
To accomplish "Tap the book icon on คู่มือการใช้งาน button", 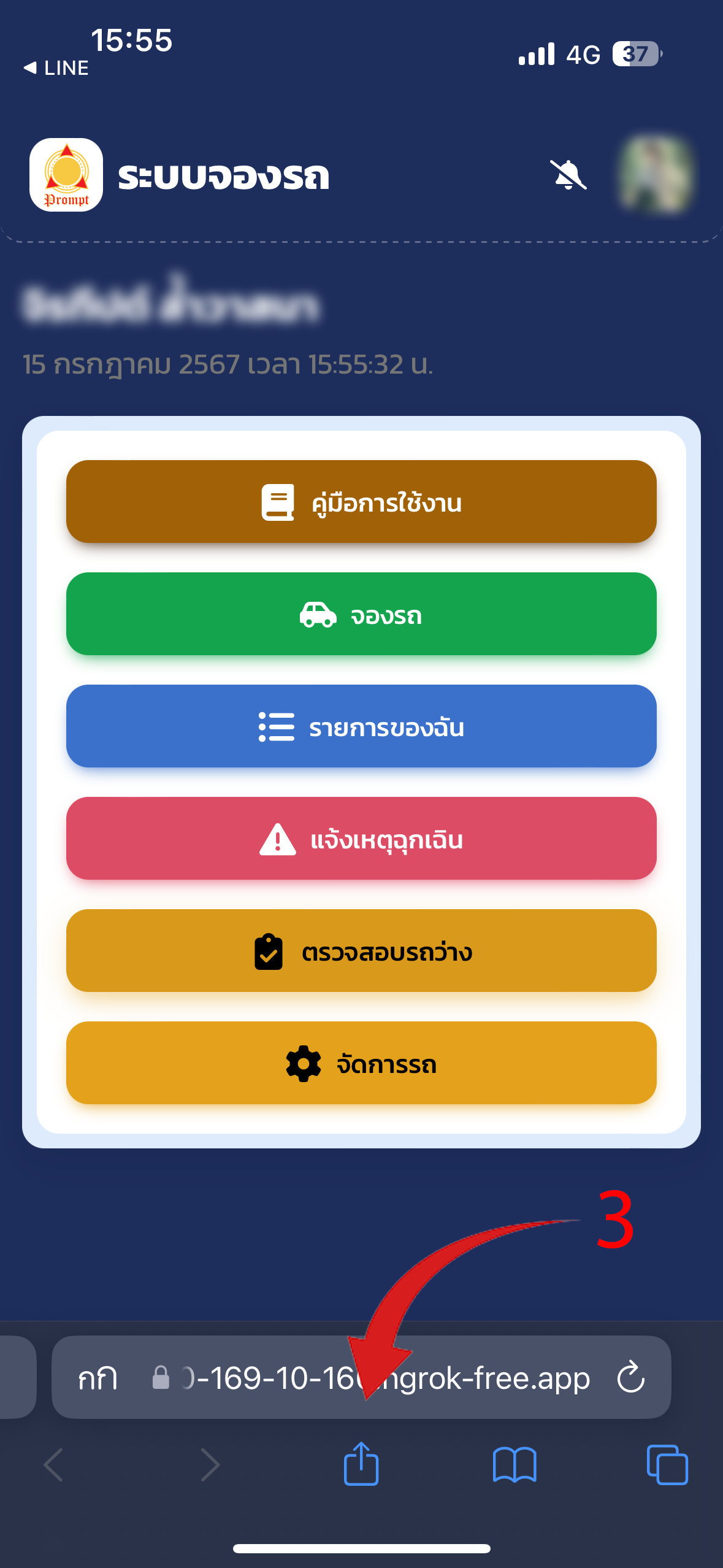I will [278, 501].
